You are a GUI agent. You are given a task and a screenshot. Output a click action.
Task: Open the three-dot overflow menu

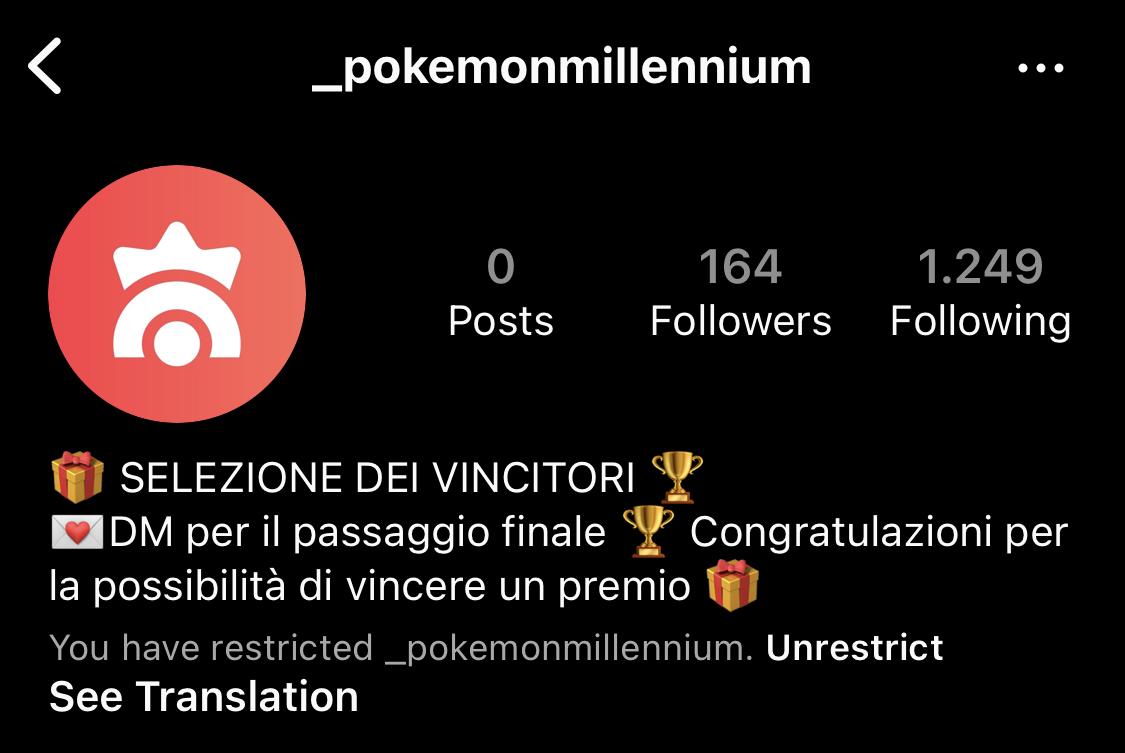point(1040,68)
